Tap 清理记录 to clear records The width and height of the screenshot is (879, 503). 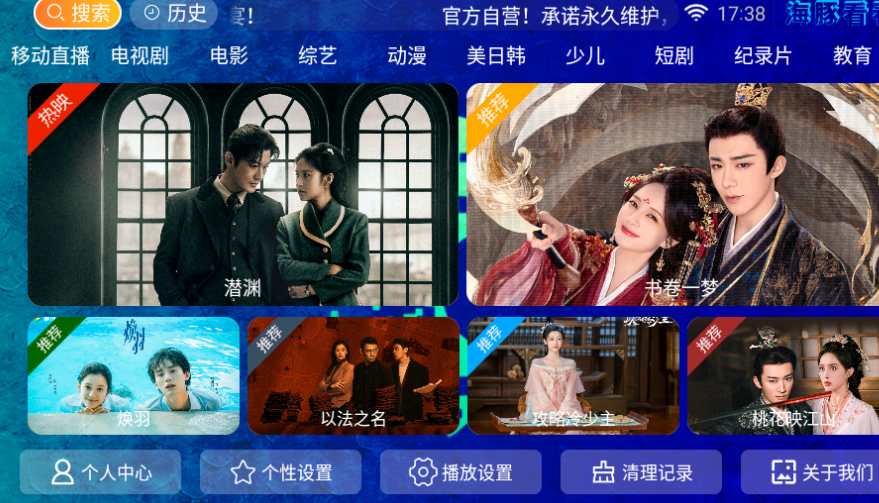point(641,472)
